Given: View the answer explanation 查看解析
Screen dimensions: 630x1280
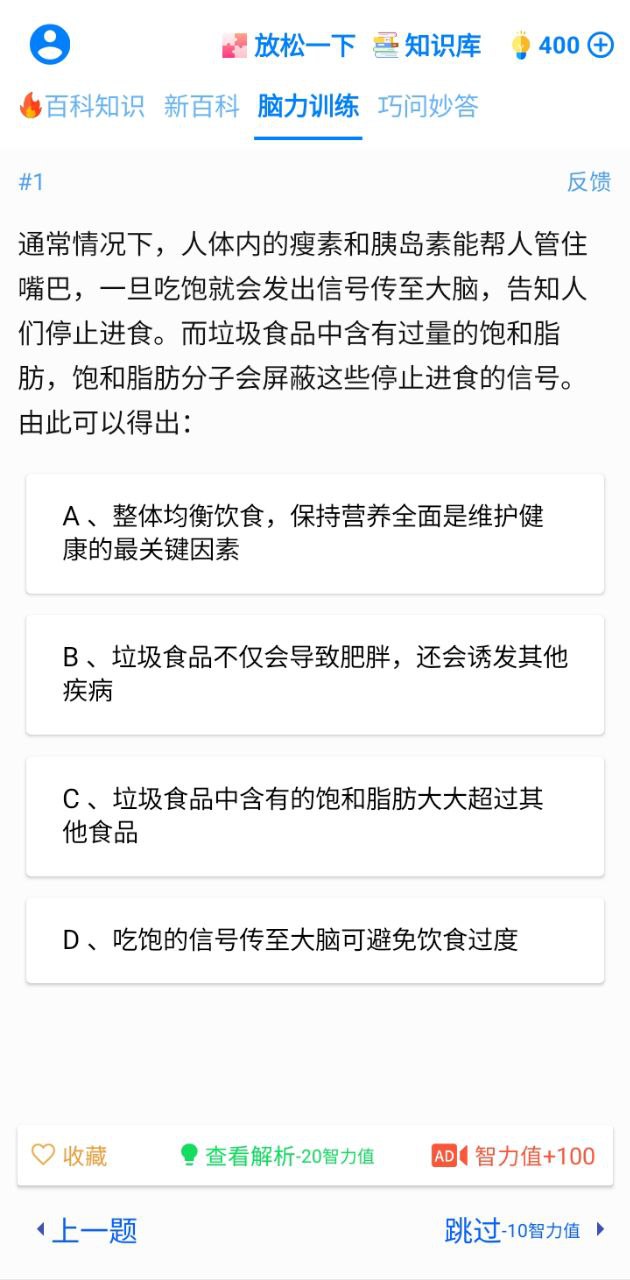Looking at the screenshot, I should pos(276,1156).
